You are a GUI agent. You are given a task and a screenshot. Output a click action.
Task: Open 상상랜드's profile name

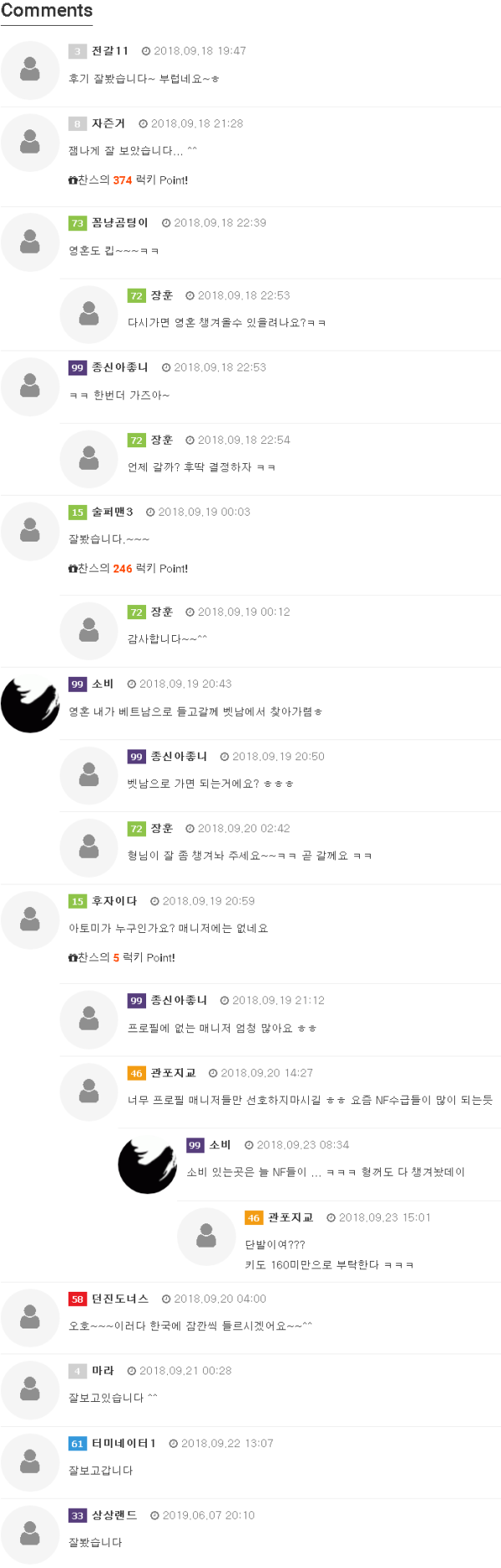point(114,1515)
